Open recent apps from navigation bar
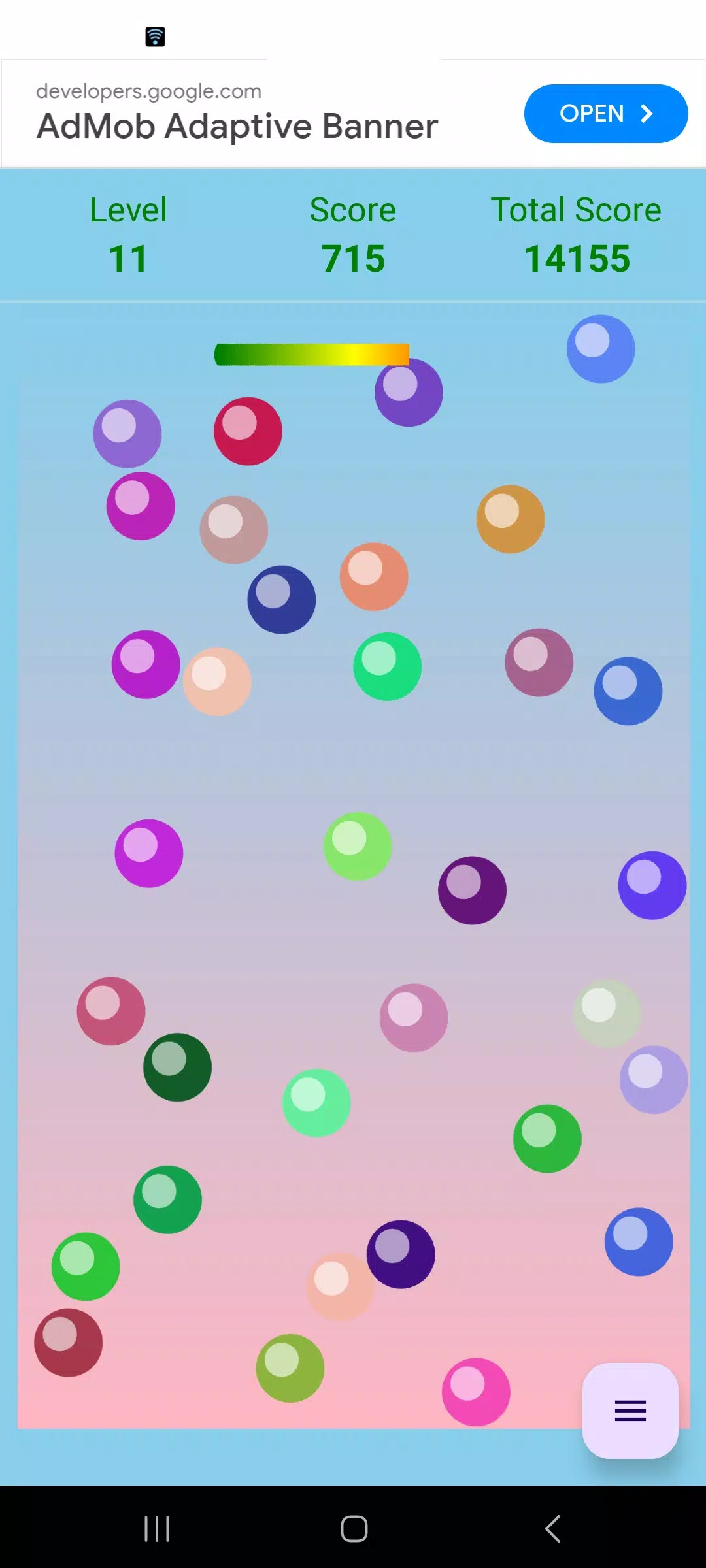 (x=157, y=1529)
